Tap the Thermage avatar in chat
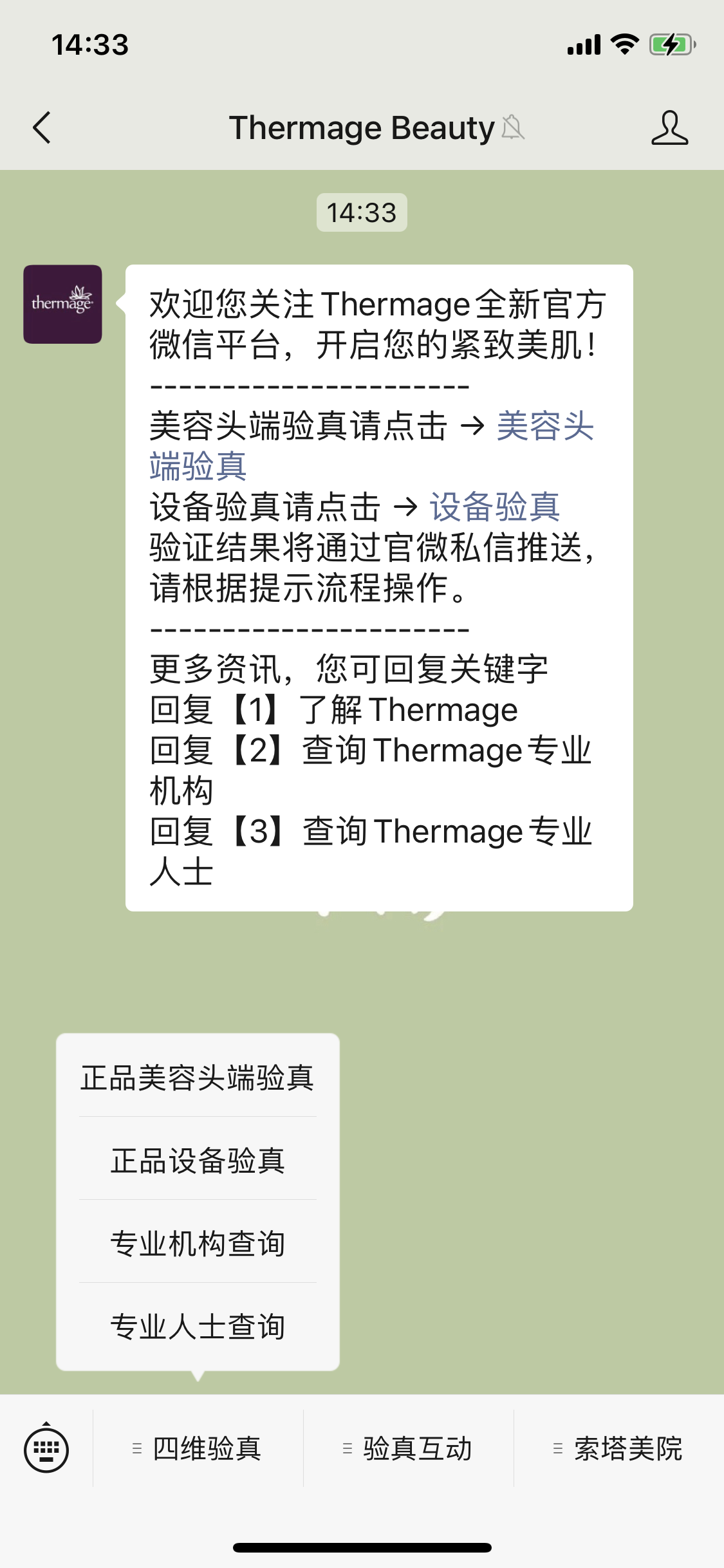Screen dimensions: 724x1568 click(62, 304)
